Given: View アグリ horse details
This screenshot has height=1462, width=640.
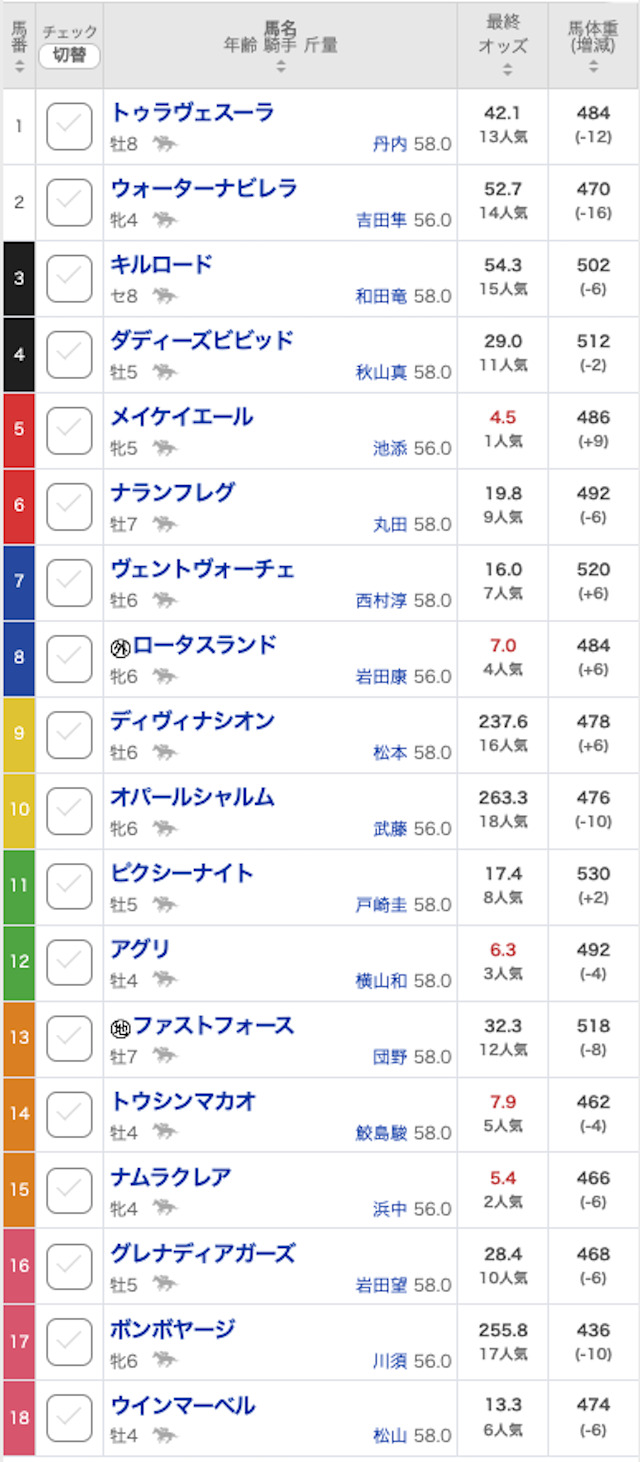Looking at the screenshot, I should [x=140, y=949].
